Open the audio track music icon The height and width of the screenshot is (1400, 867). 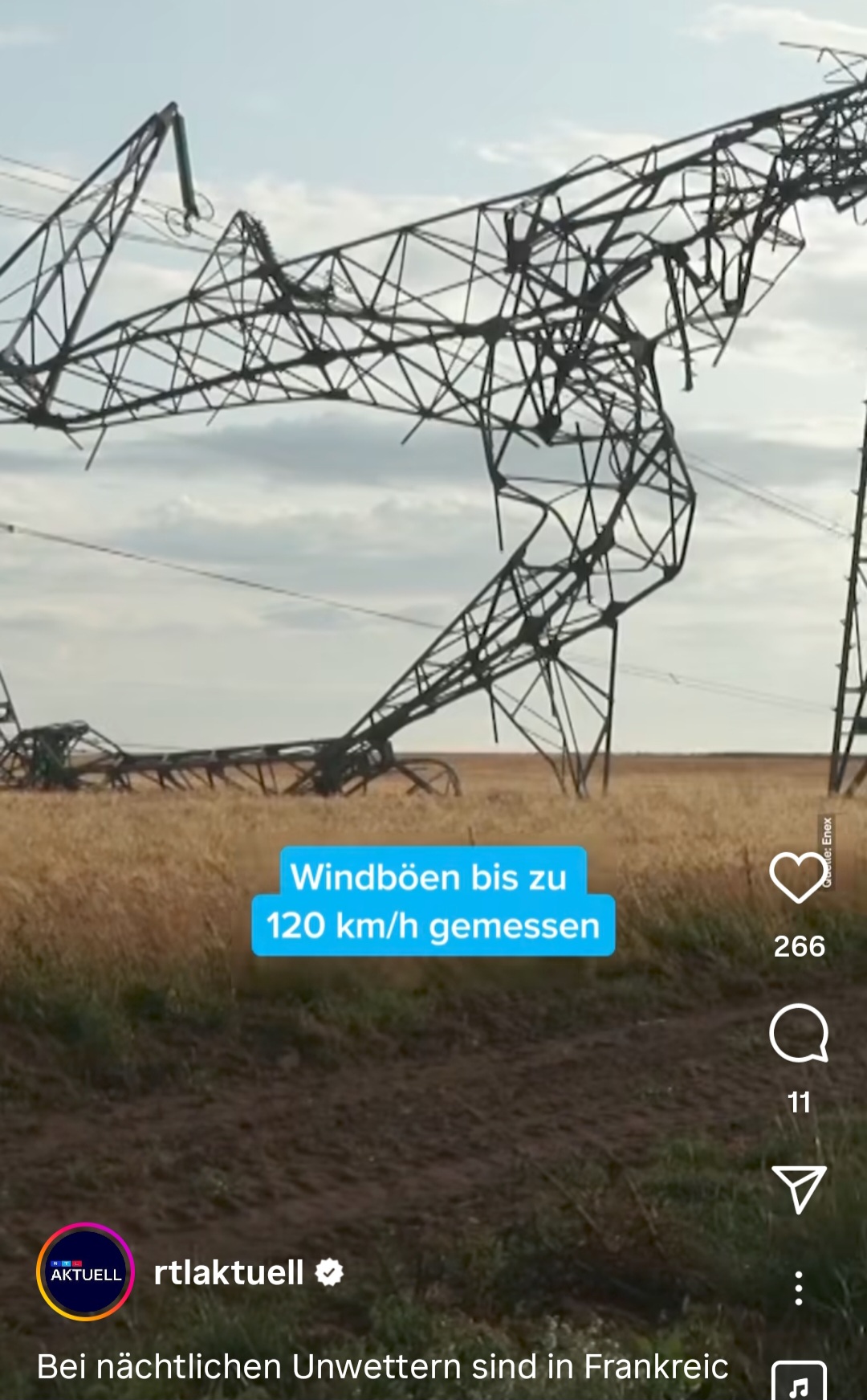798,1383
